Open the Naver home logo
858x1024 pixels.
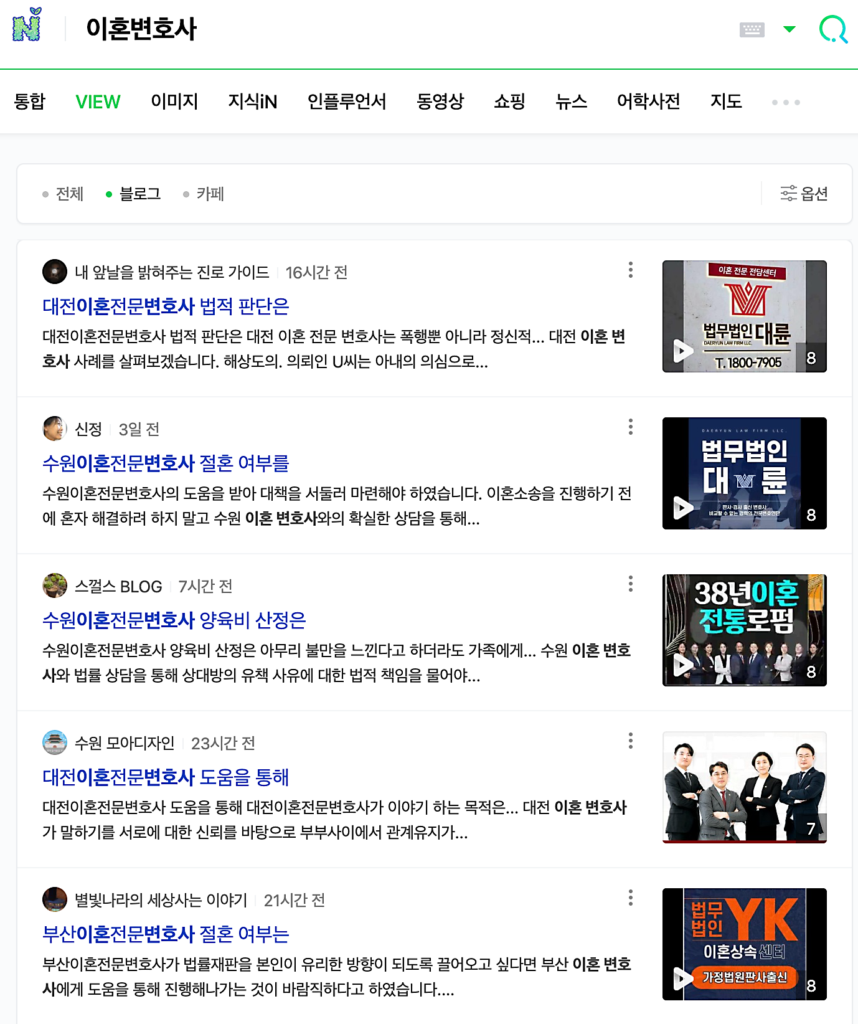point(27,25)
